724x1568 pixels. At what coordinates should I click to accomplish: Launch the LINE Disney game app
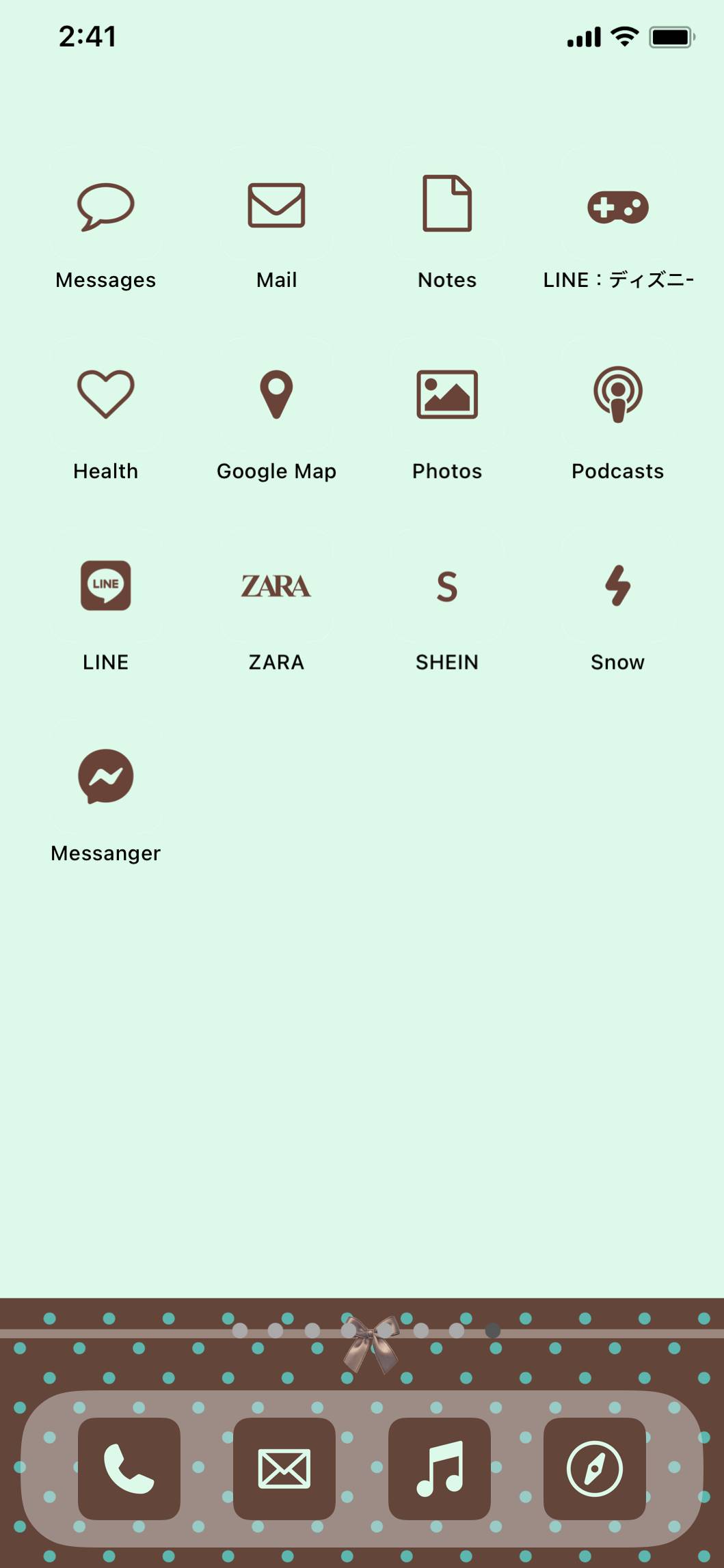618,207
